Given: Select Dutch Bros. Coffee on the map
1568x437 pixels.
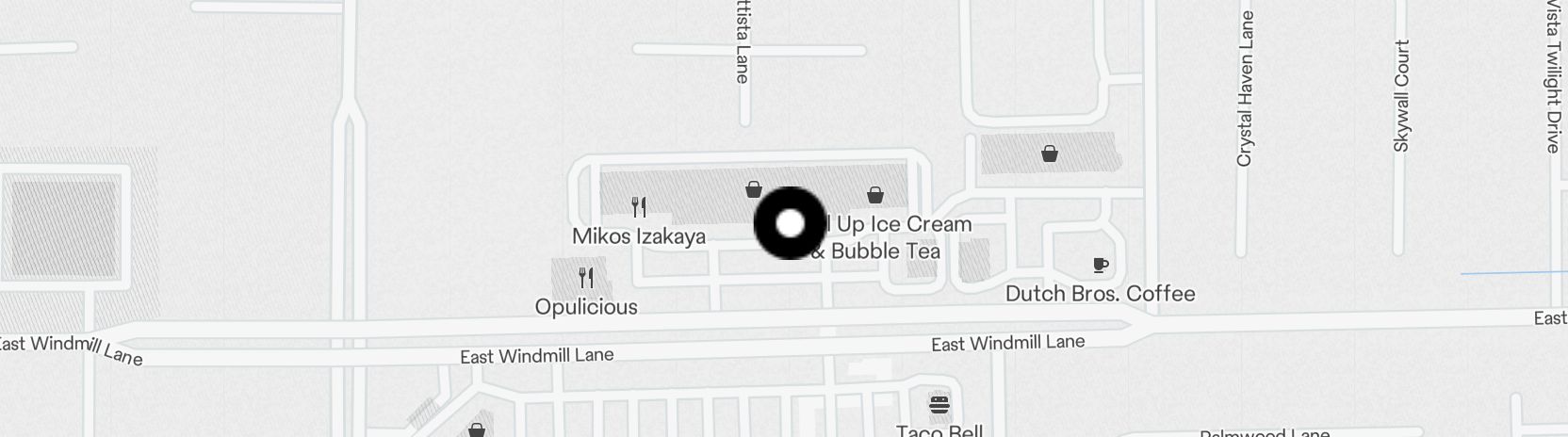Looking at the screenshot, I should click(1100, 266).
